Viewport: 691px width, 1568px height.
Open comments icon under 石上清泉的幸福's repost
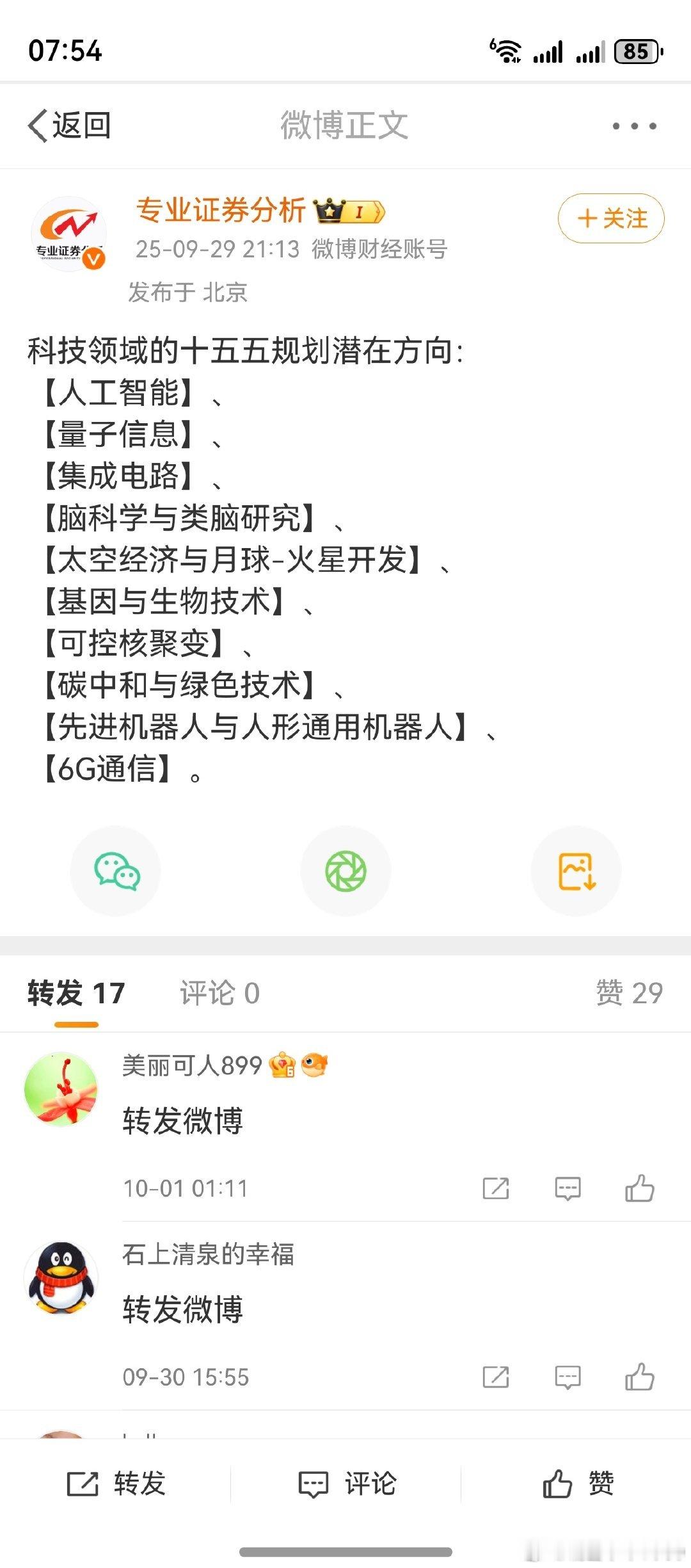567,1378
